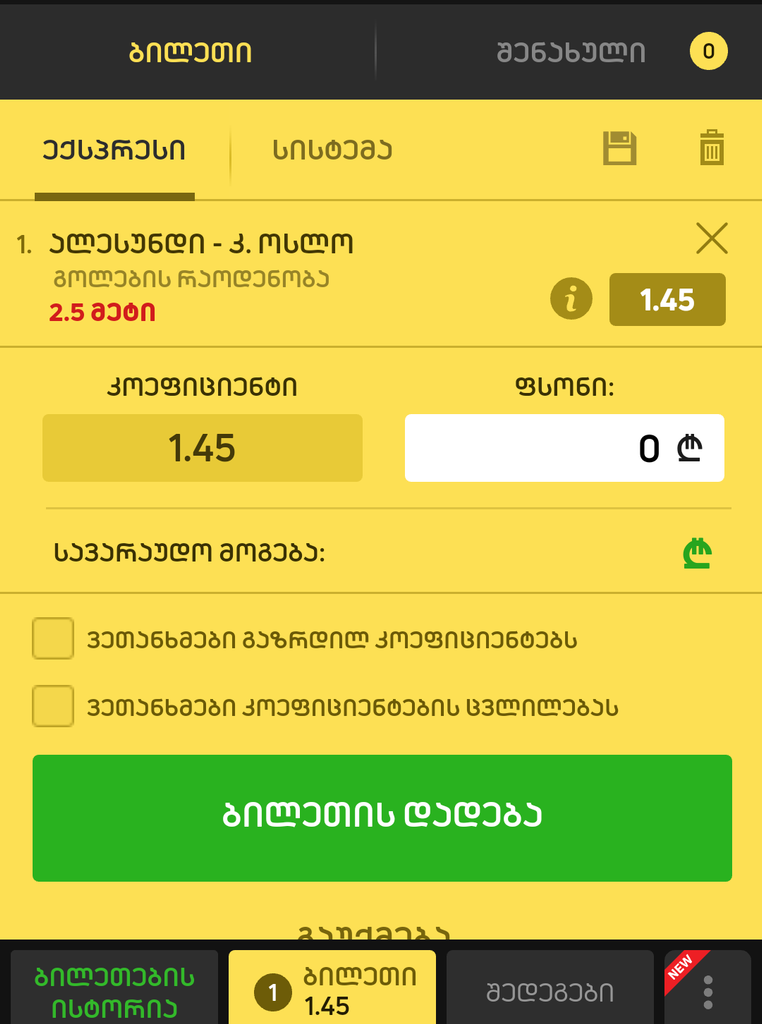Select the ექსპრესი tab
This screenshot has height=1024, width=762.
tap(112, 148)
